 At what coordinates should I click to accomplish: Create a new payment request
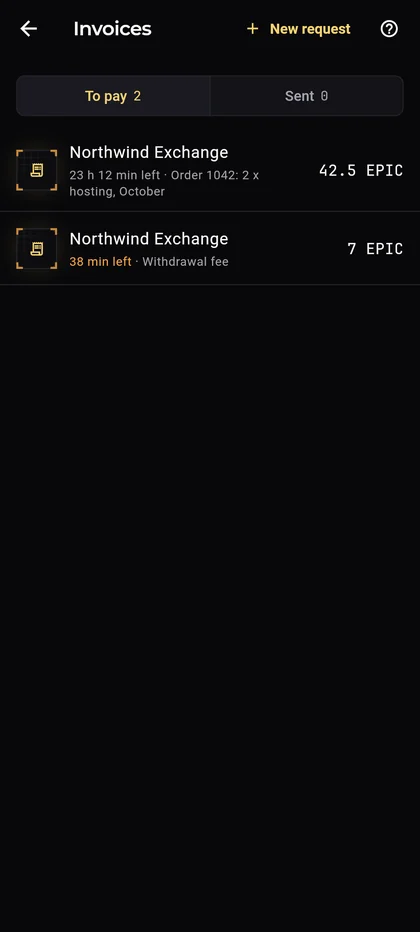pos(298,29)
